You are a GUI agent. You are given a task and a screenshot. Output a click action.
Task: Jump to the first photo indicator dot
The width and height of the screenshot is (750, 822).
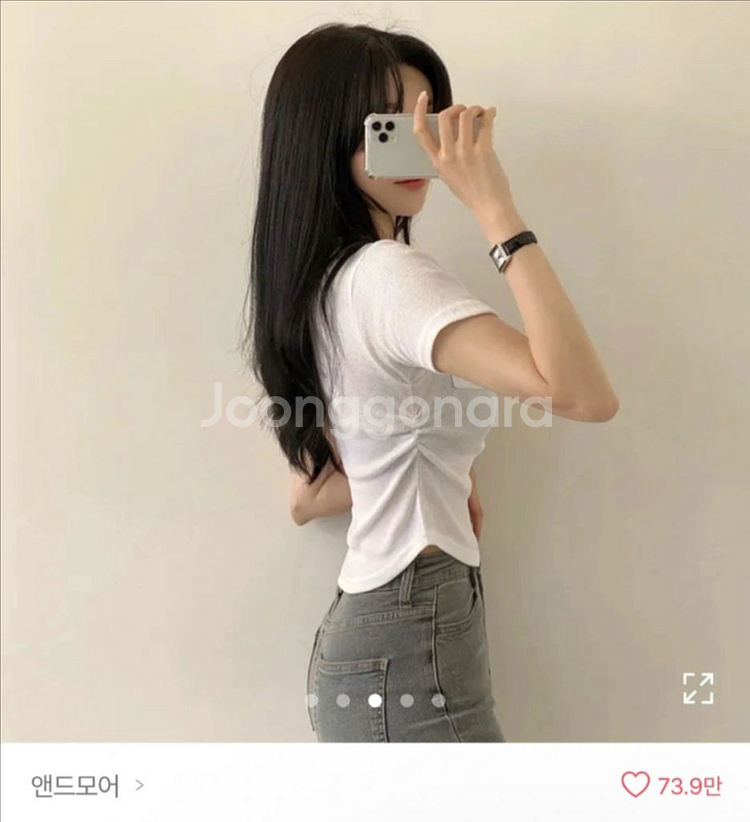point(311,700)
